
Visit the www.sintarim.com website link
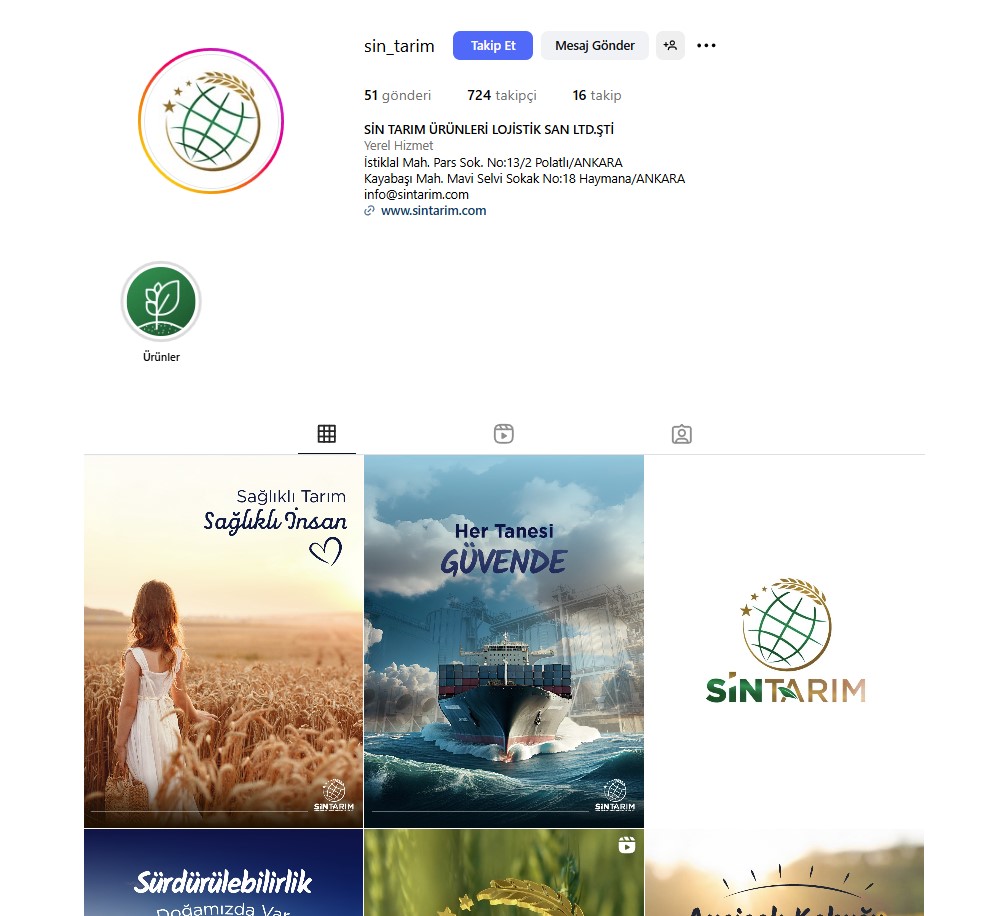click(x=433, y=211)
